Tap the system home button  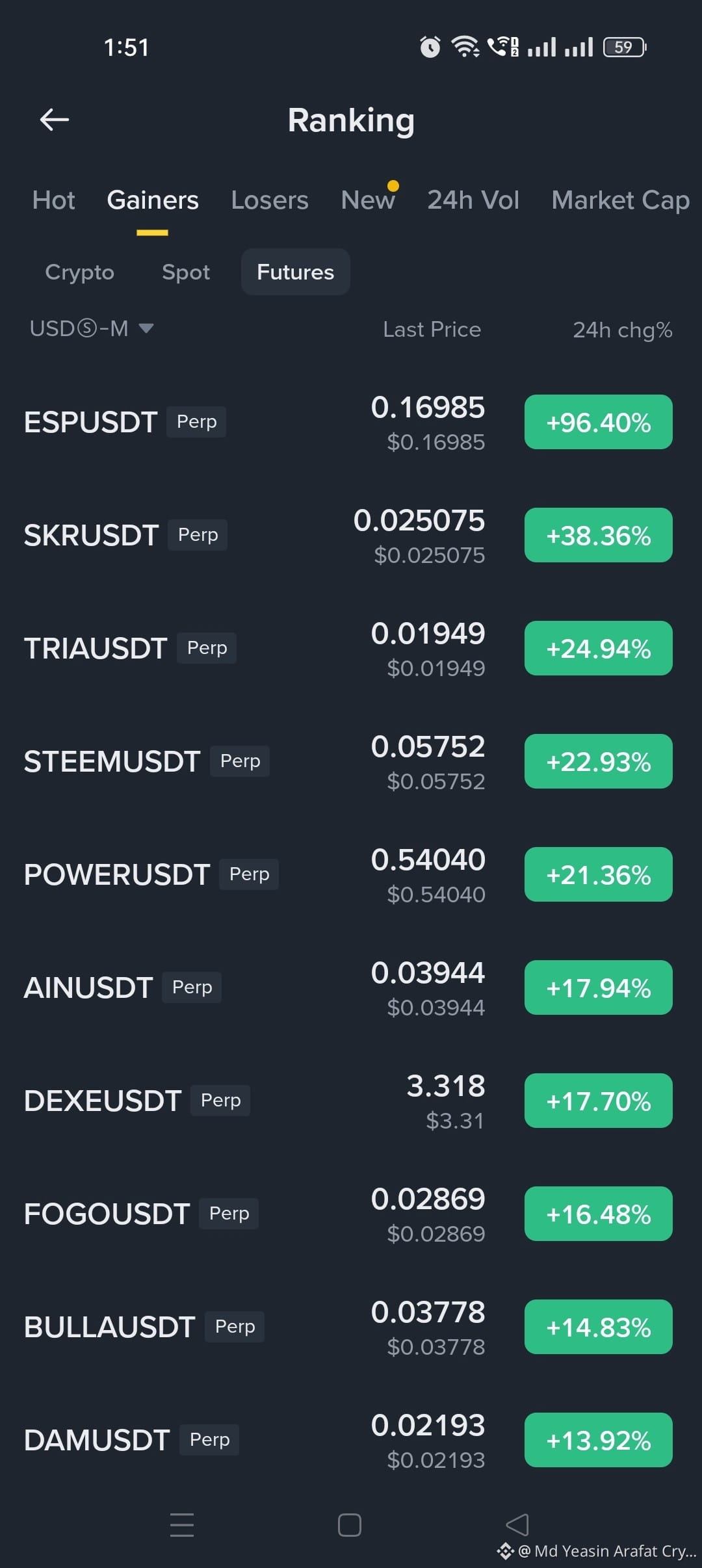tap(350, 1525)
